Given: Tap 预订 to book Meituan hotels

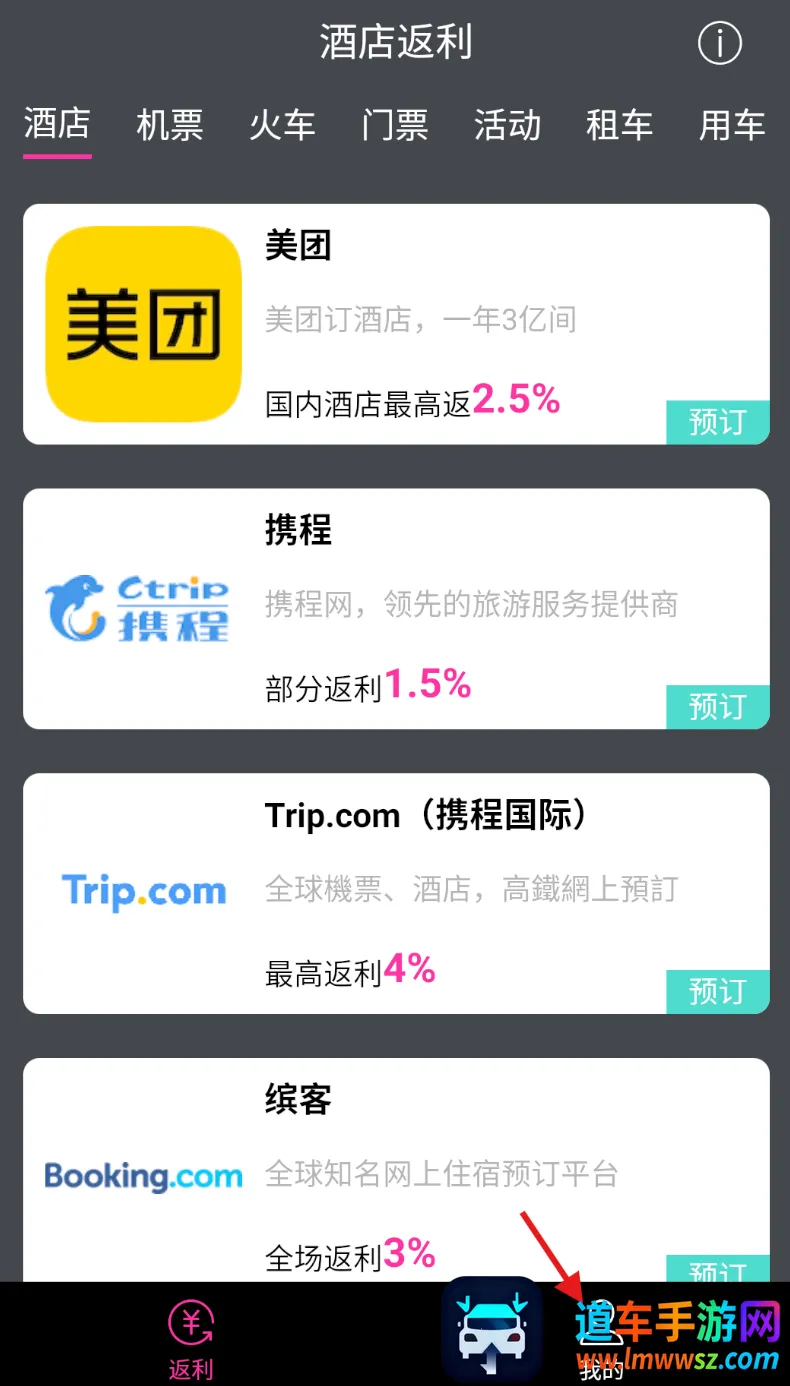Looking at the screenshot, I should pos(717,423).
